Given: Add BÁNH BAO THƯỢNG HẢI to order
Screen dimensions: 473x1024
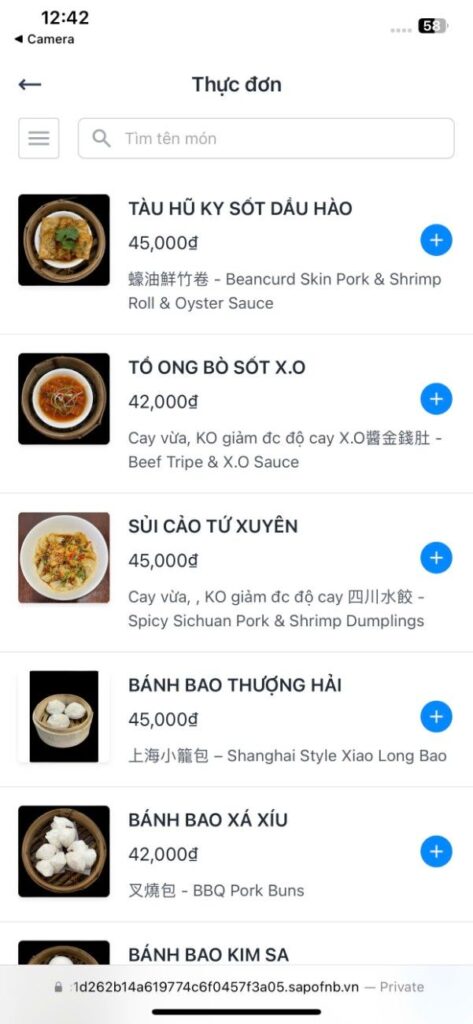Looking at the screenshot, I should pos(436,717).
